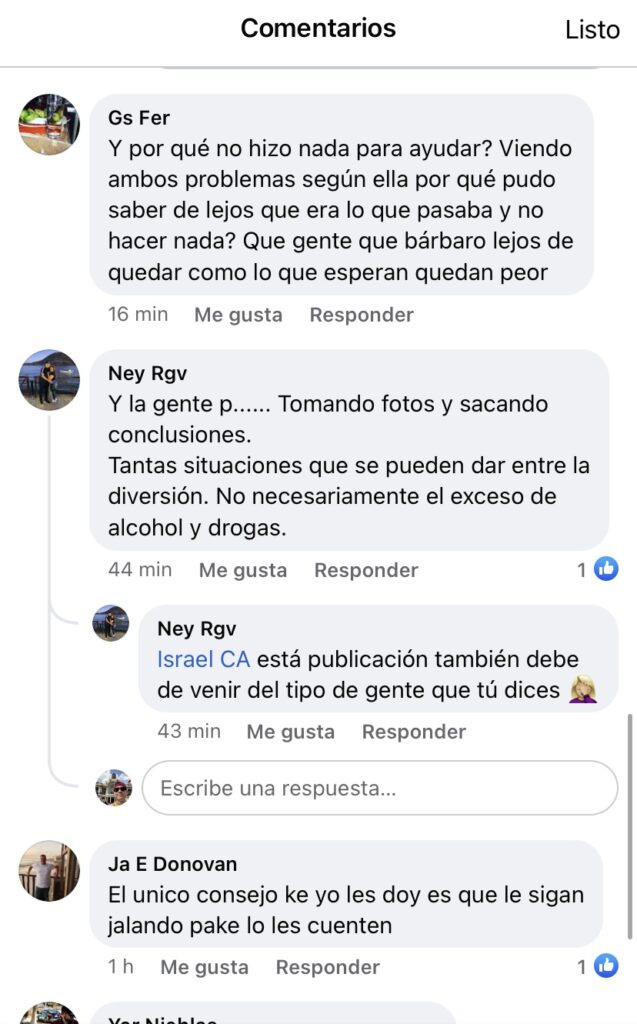Reply to Ney Rgv's 43 min reply
The width and height of the screenshot is (637, 1024).
(x=413, y=732)
